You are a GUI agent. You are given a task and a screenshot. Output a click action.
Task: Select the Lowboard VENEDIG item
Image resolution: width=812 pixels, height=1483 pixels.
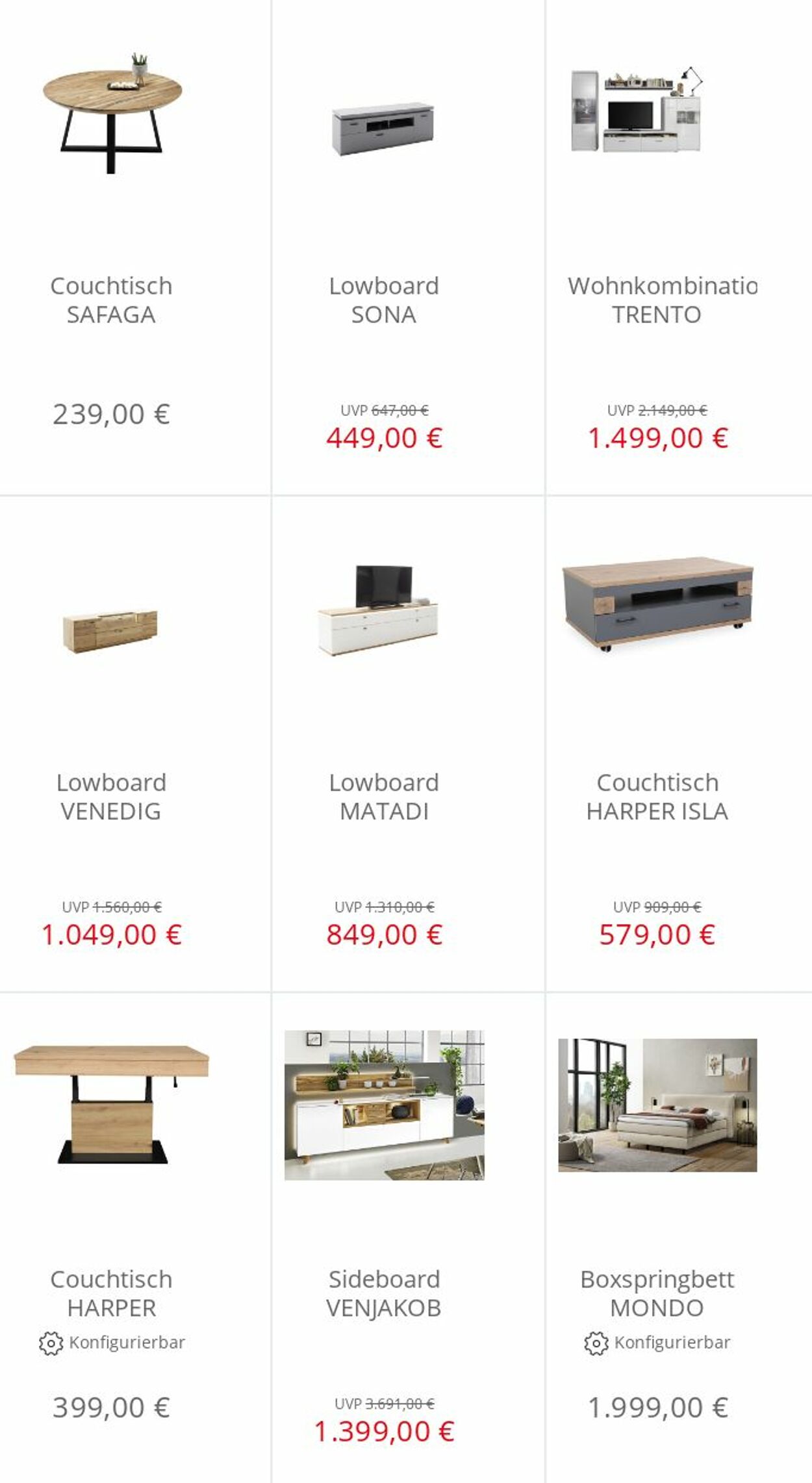[x=134, y=744]
